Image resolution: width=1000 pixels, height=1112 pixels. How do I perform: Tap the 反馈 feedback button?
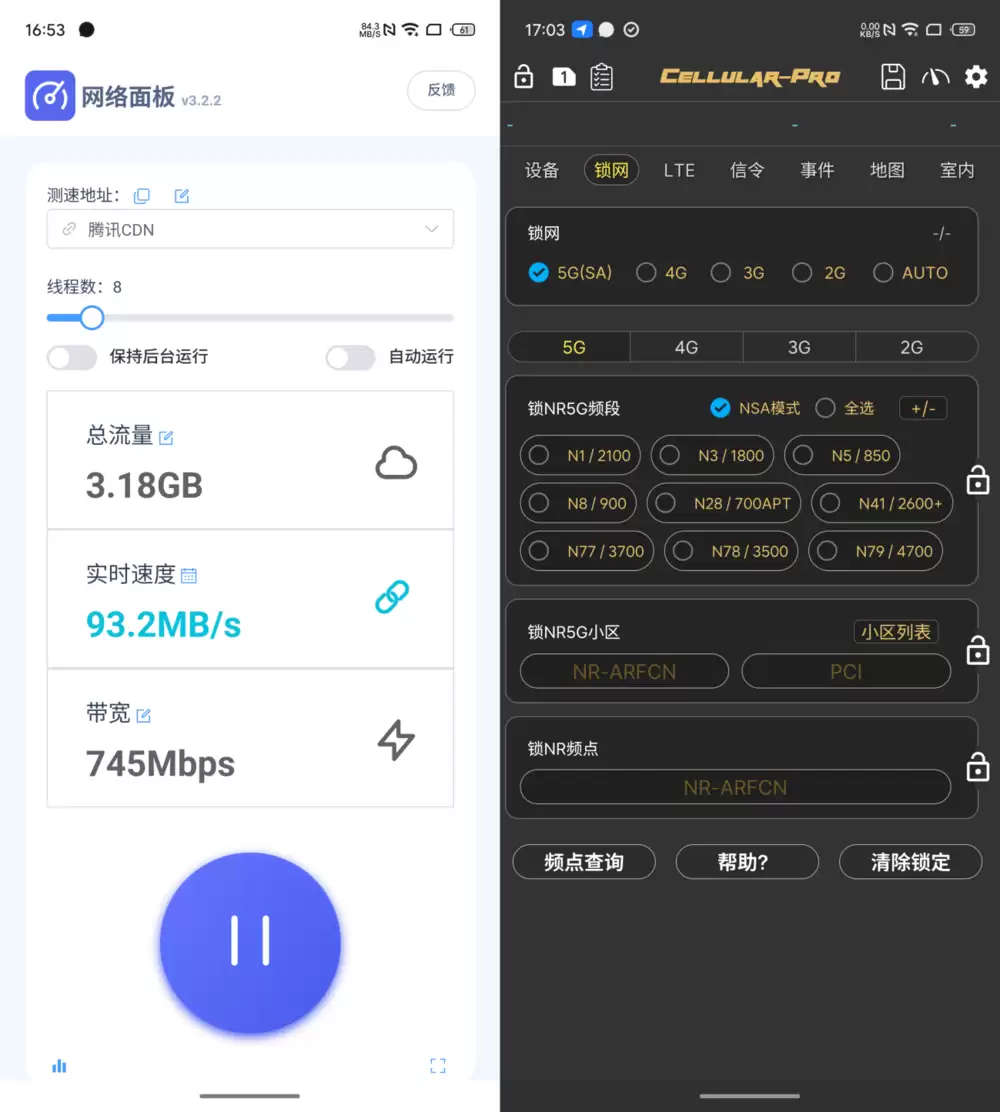click(441, 90)
